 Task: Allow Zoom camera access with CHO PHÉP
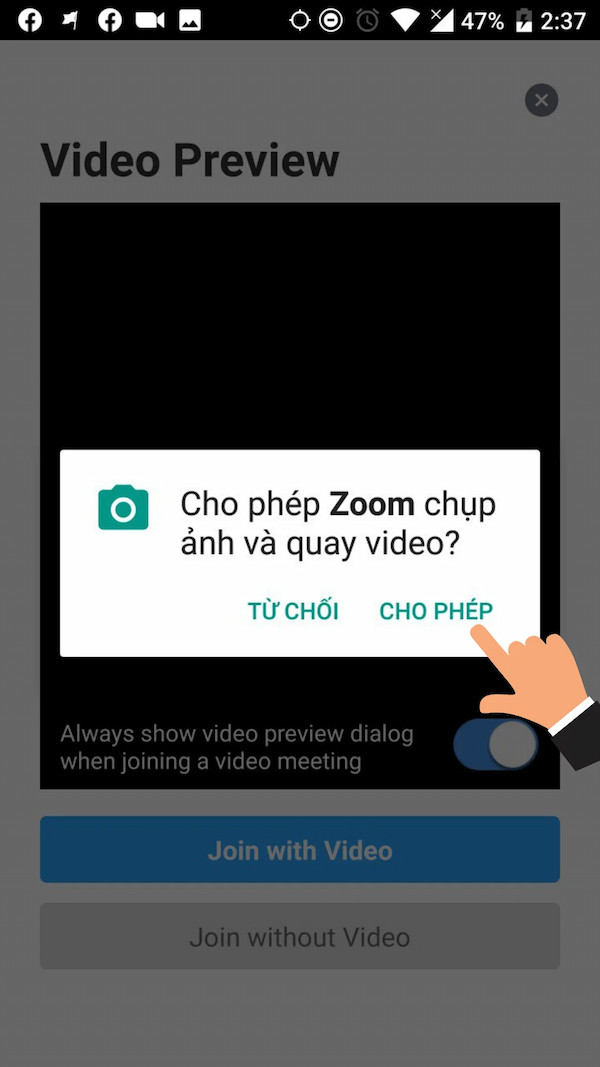click(x=436, y=611)
